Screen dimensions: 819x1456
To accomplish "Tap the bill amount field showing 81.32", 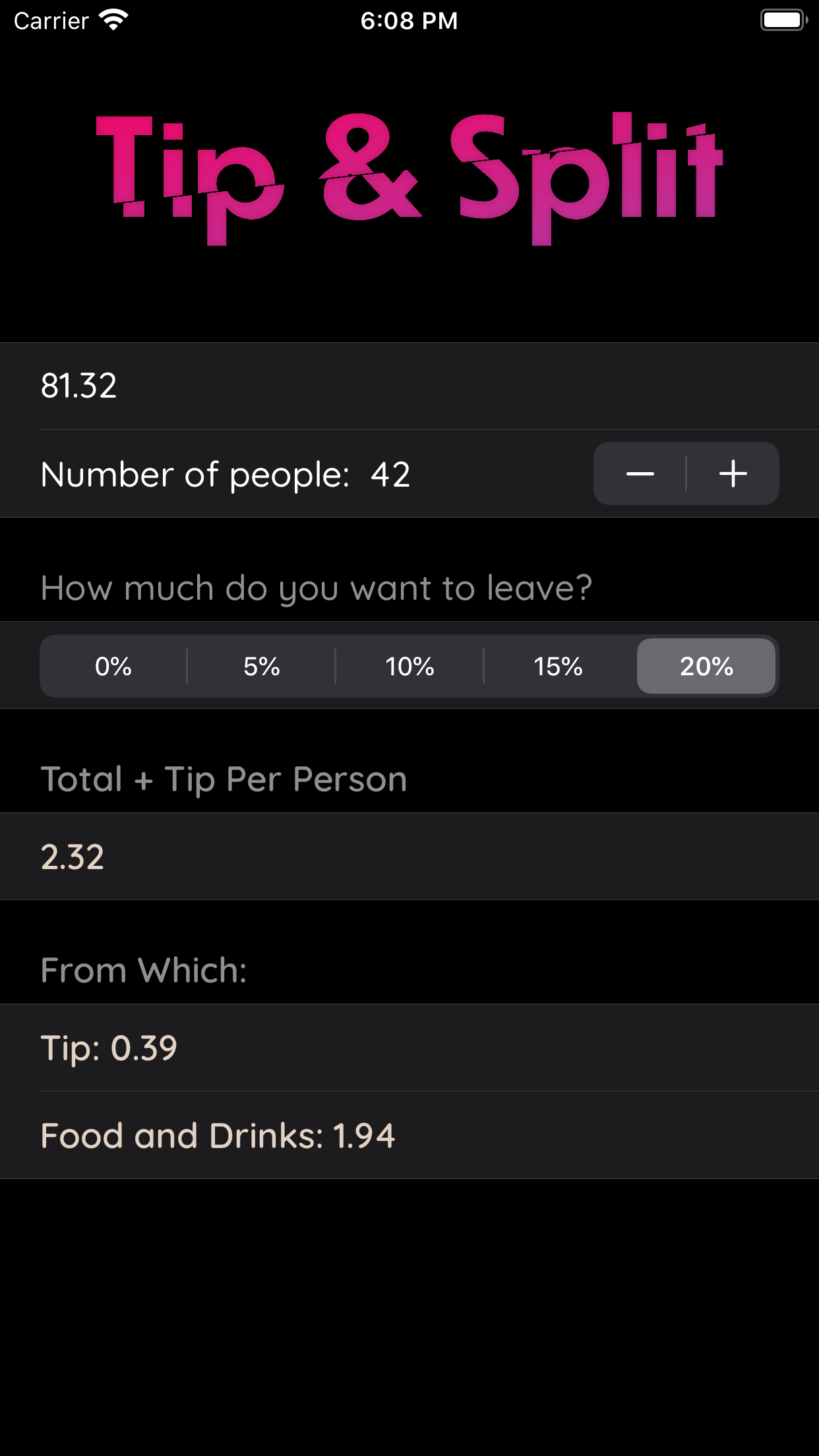I will [x=79, y=388].
